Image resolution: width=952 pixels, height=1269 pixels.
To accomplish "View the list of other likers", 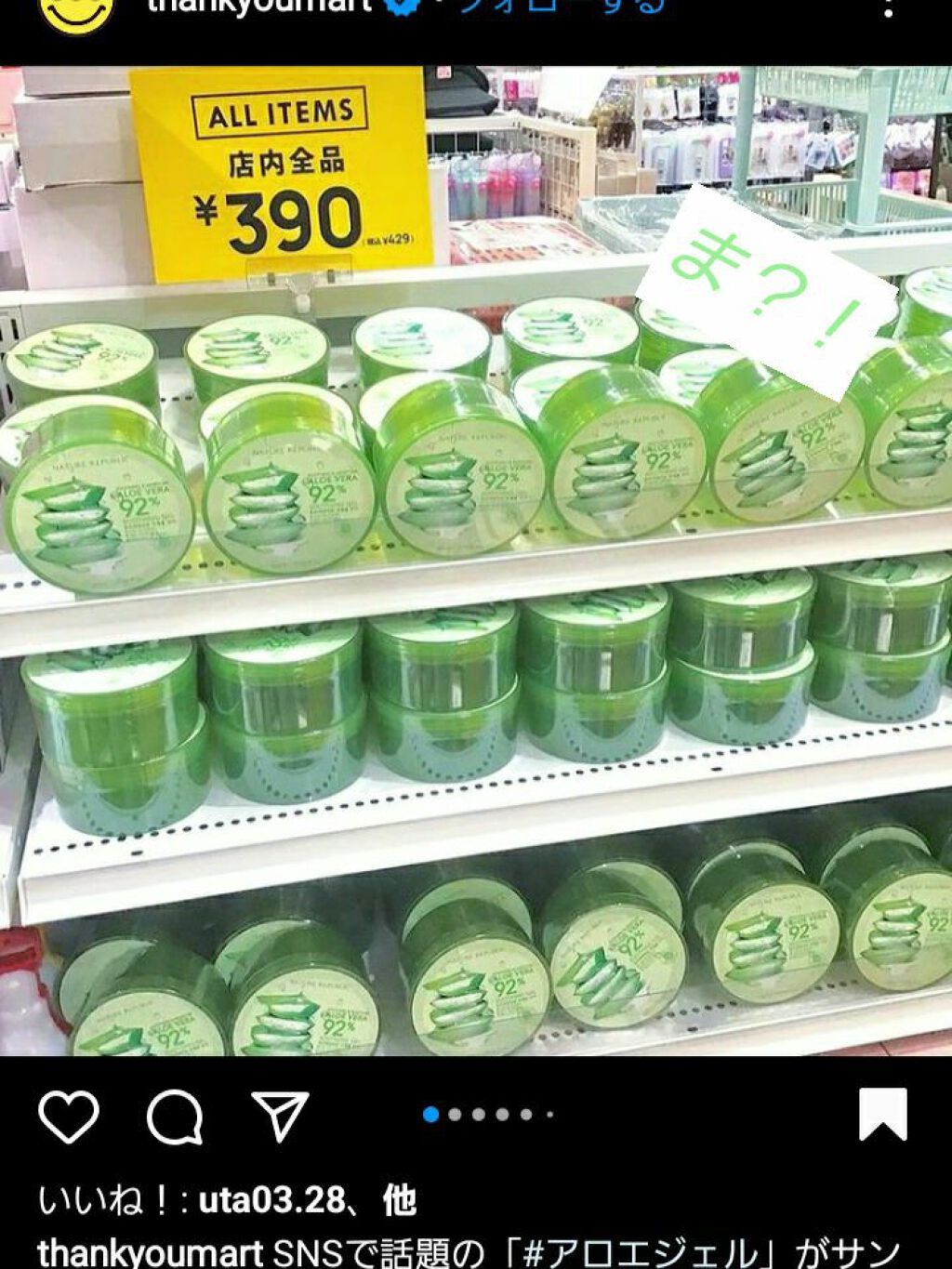I will tap(400, 1201).
